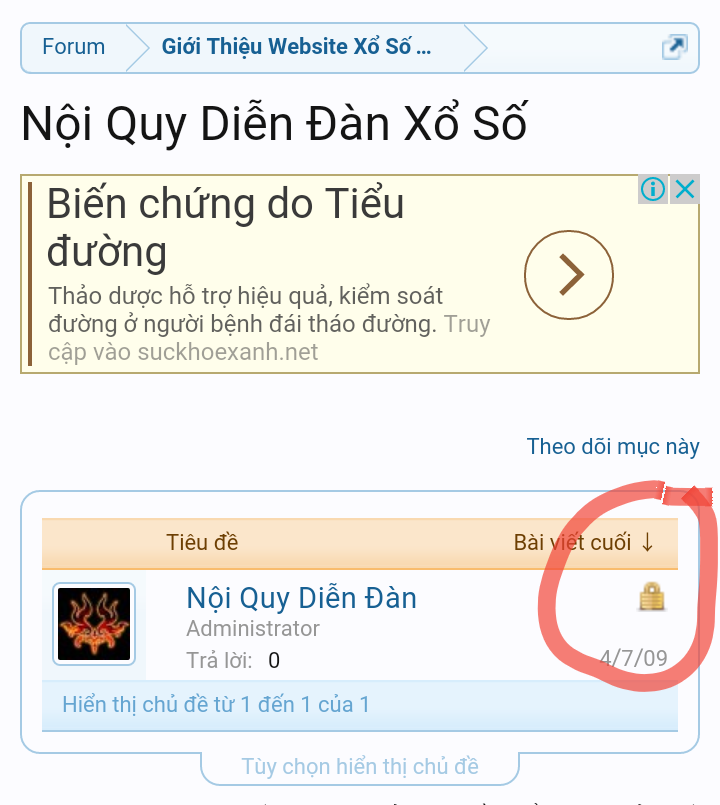
Task: Go to the Forum breadcrumb link
Action: 73,47
